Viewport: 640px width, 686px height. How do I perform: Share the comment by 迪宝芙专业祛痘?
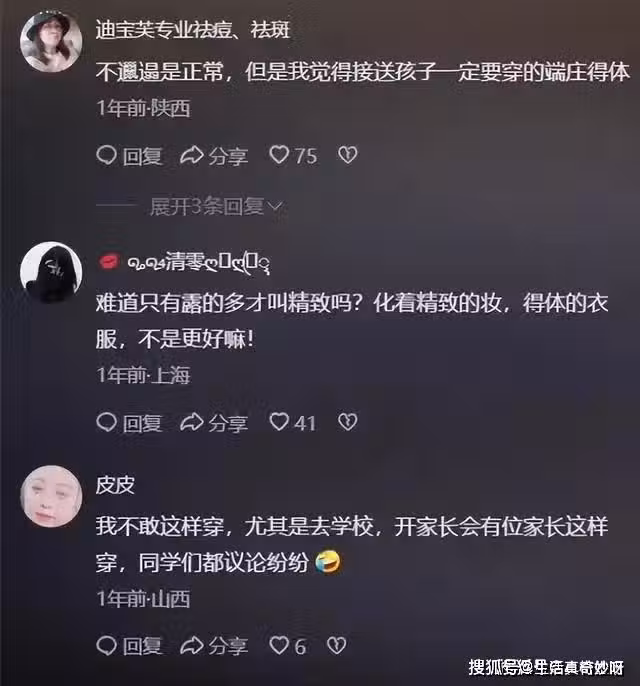click(x=213, y=155)
